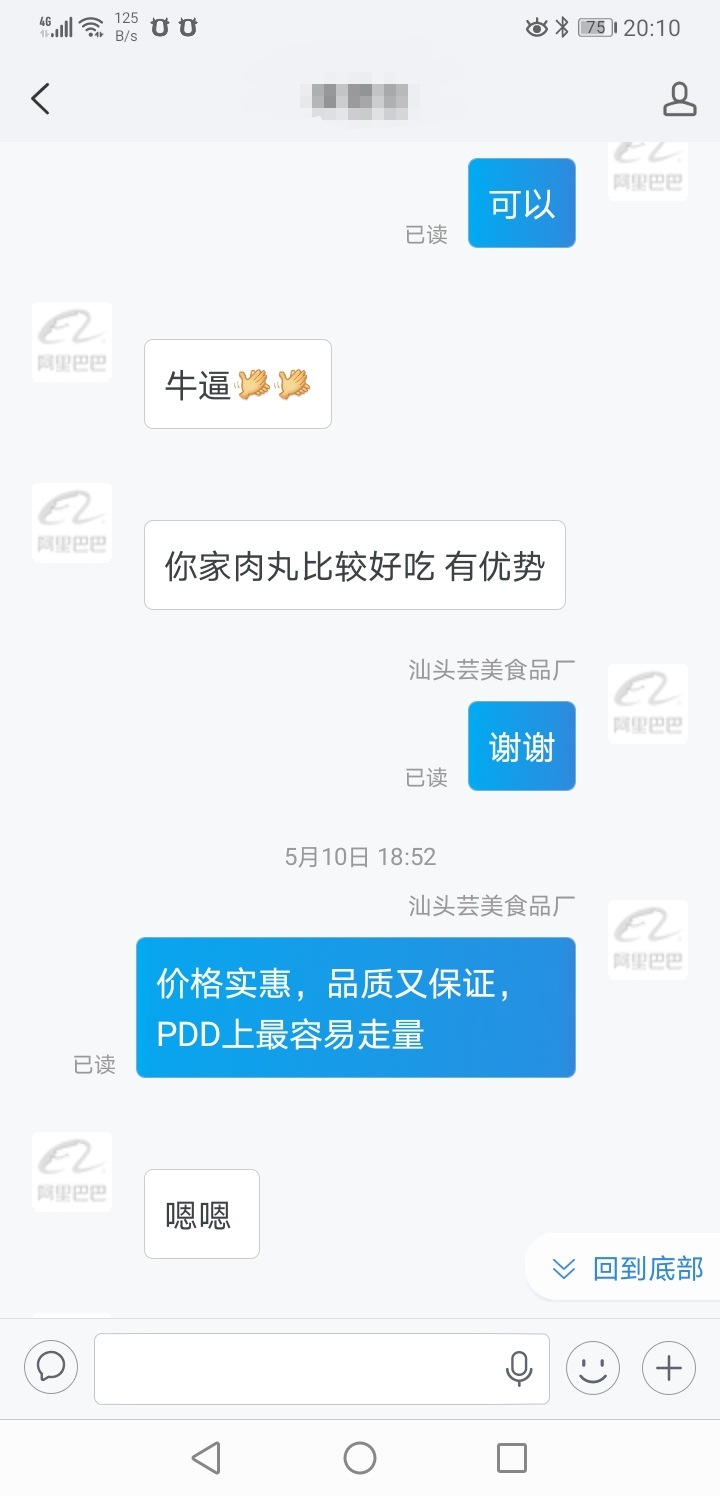Tap the 回到底部 button
The width and height of the screenshot is (720, 1496).
click(628, 1269)
